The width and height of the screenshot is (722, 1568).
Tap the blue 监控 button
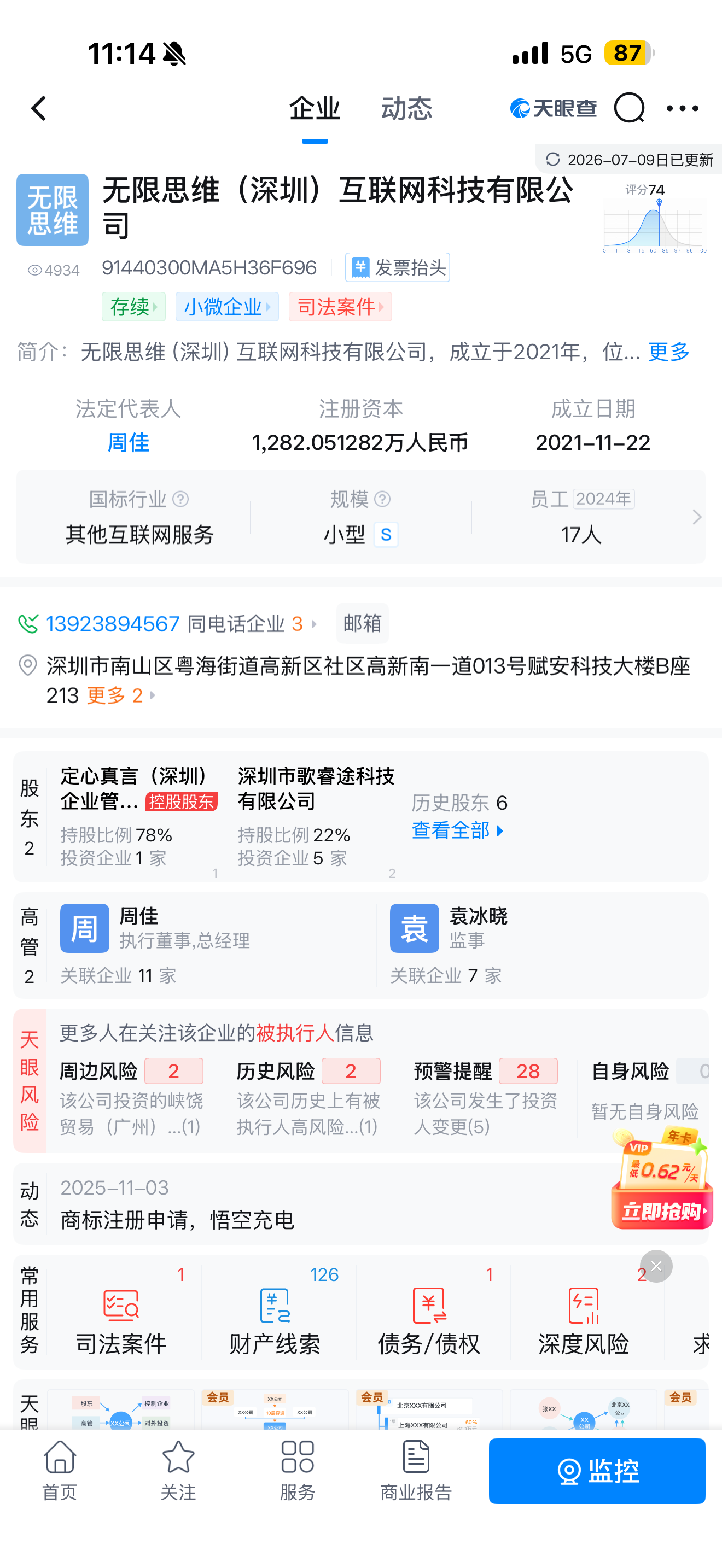click(597, 1472)
